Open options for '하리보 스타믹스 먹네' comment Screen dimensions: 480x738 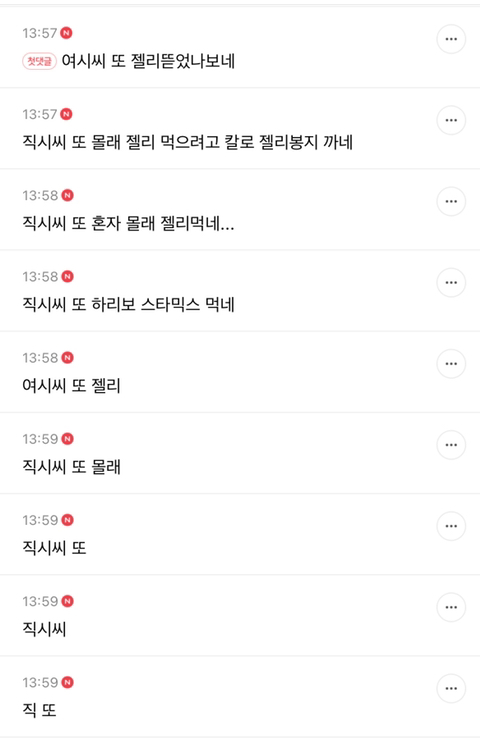click(x=451, y=282)
